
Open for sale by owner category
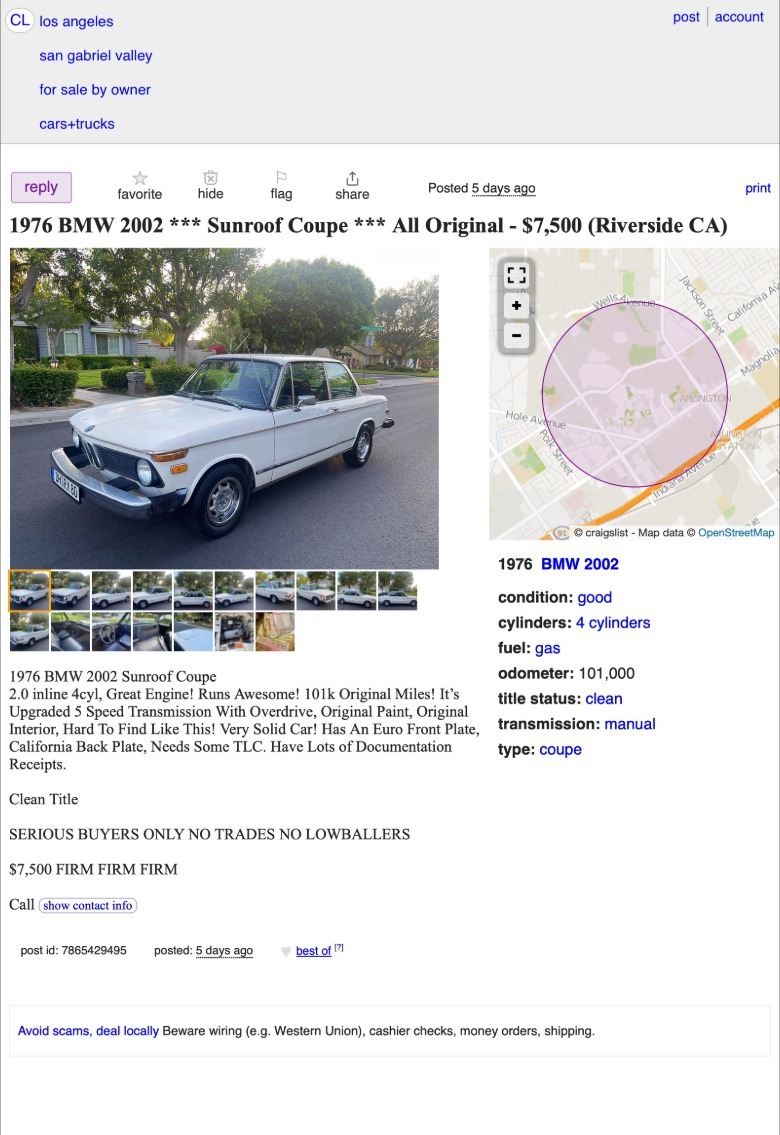(x=95, y=89)
